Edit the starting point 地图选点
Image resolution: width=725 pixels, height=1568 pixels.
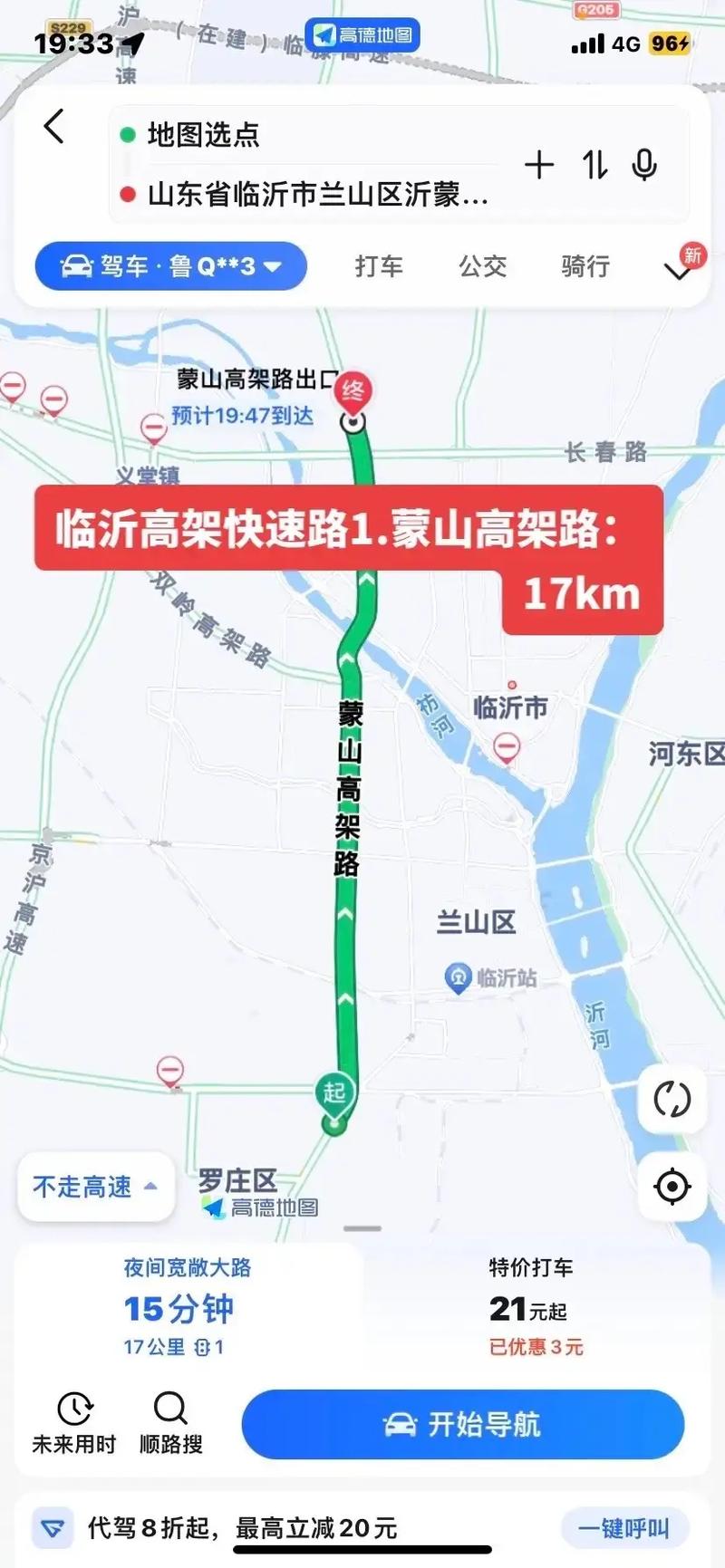[308, 135]
